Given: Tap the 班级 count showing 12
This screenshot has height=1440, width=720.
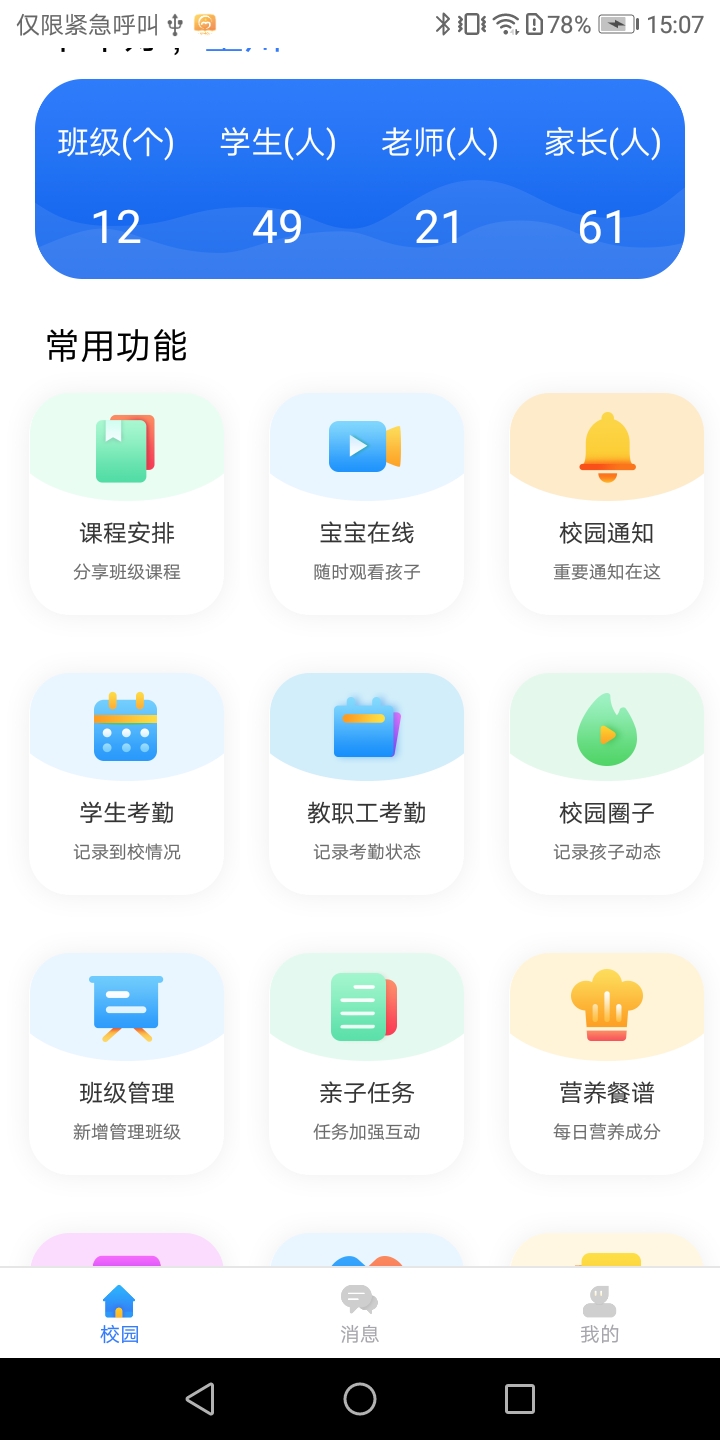Looking at the screenshot, I should point(117,226).
